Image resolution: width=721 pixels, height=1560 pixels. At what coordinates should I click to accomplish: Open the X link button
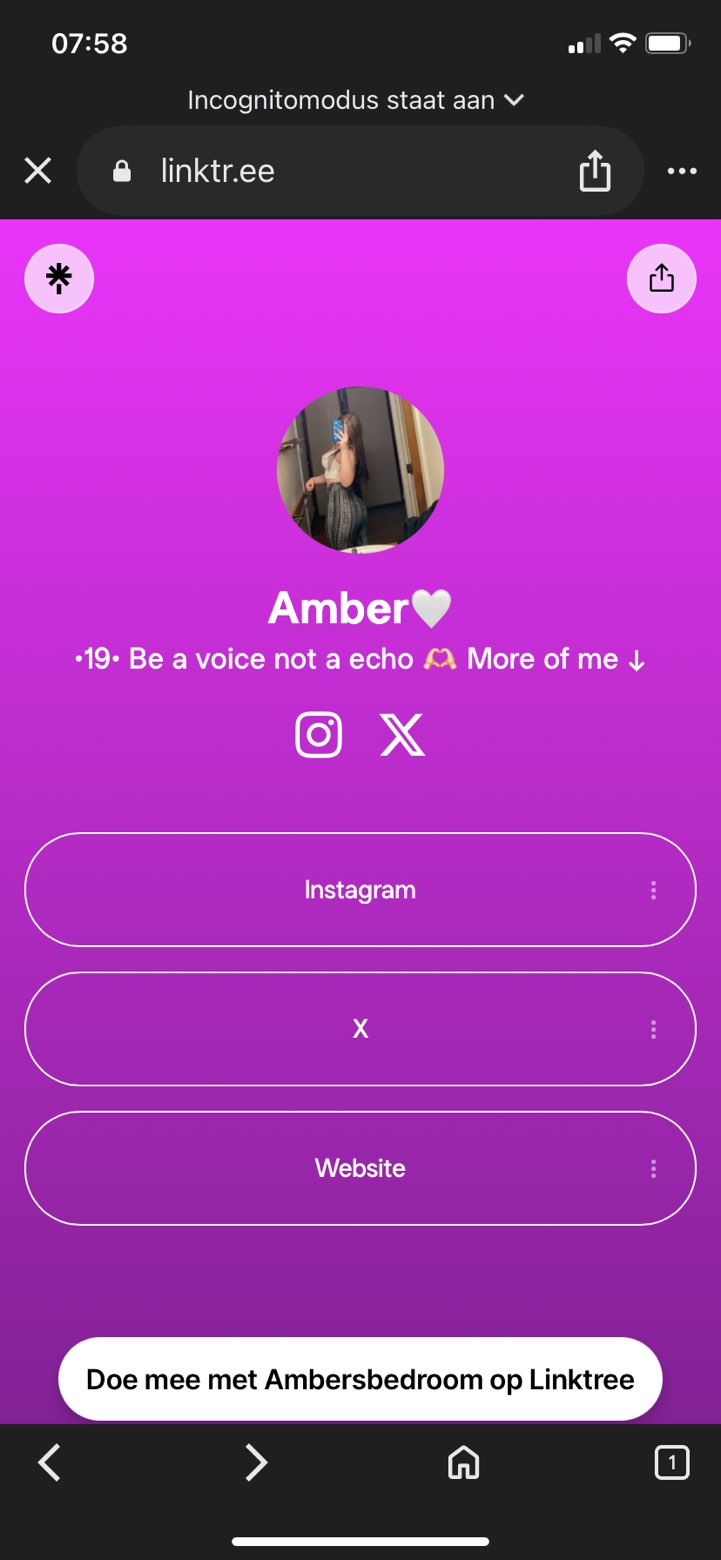(360, 1029)
